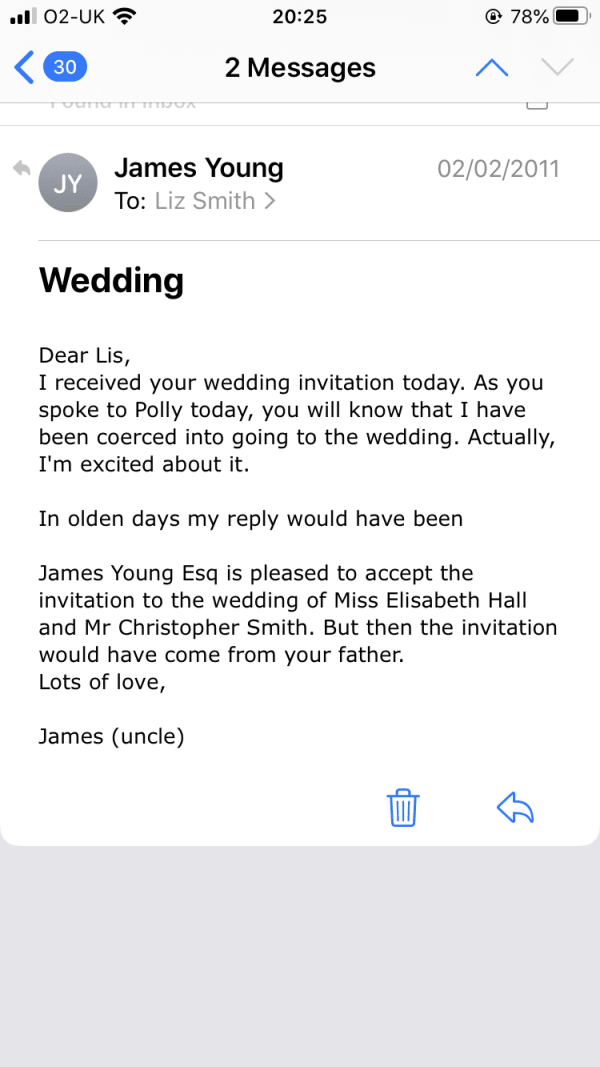Delete this Wedding email with trash icon

pos(403,808)
